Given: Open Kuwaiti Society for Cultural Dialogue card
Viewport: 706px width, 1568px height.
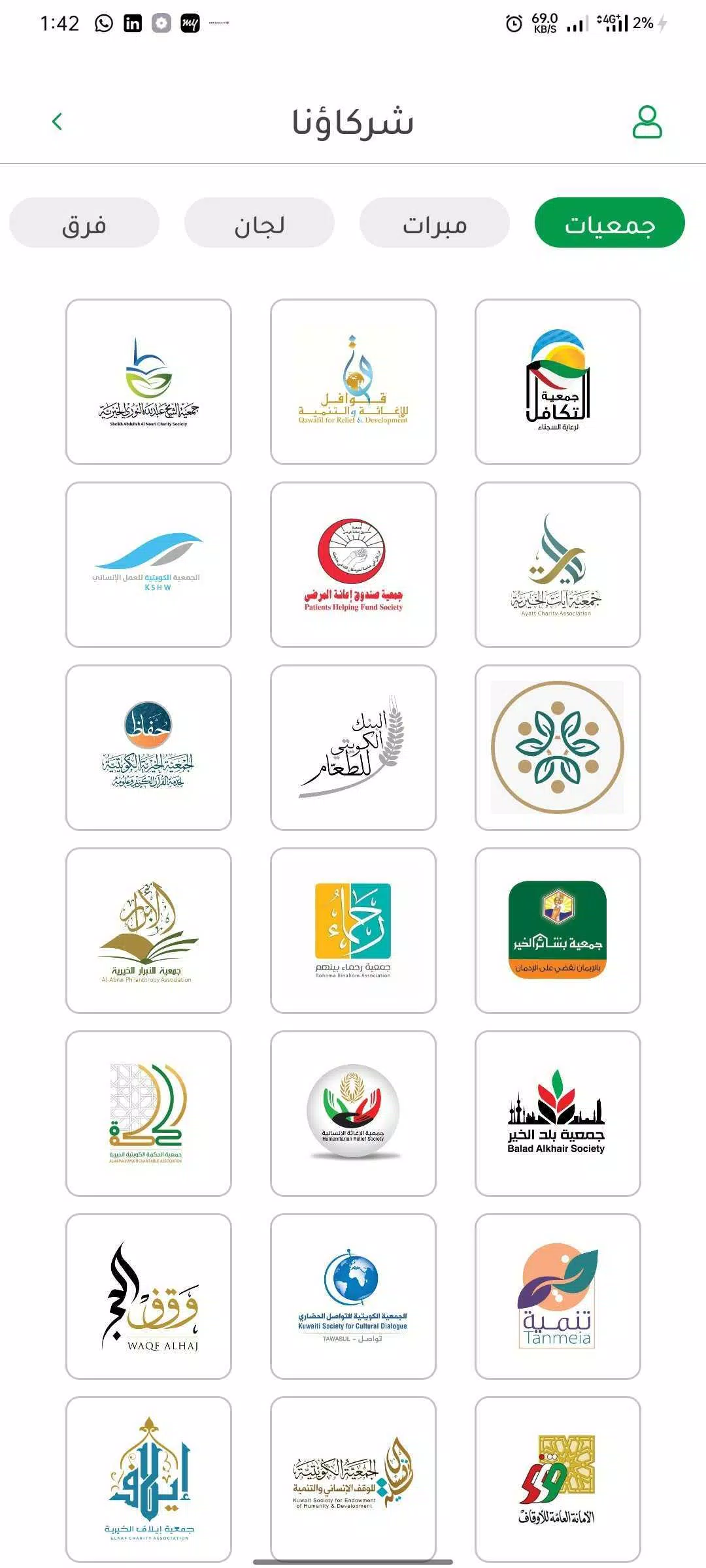Looking at the screenshot, I should (353, 1297).
